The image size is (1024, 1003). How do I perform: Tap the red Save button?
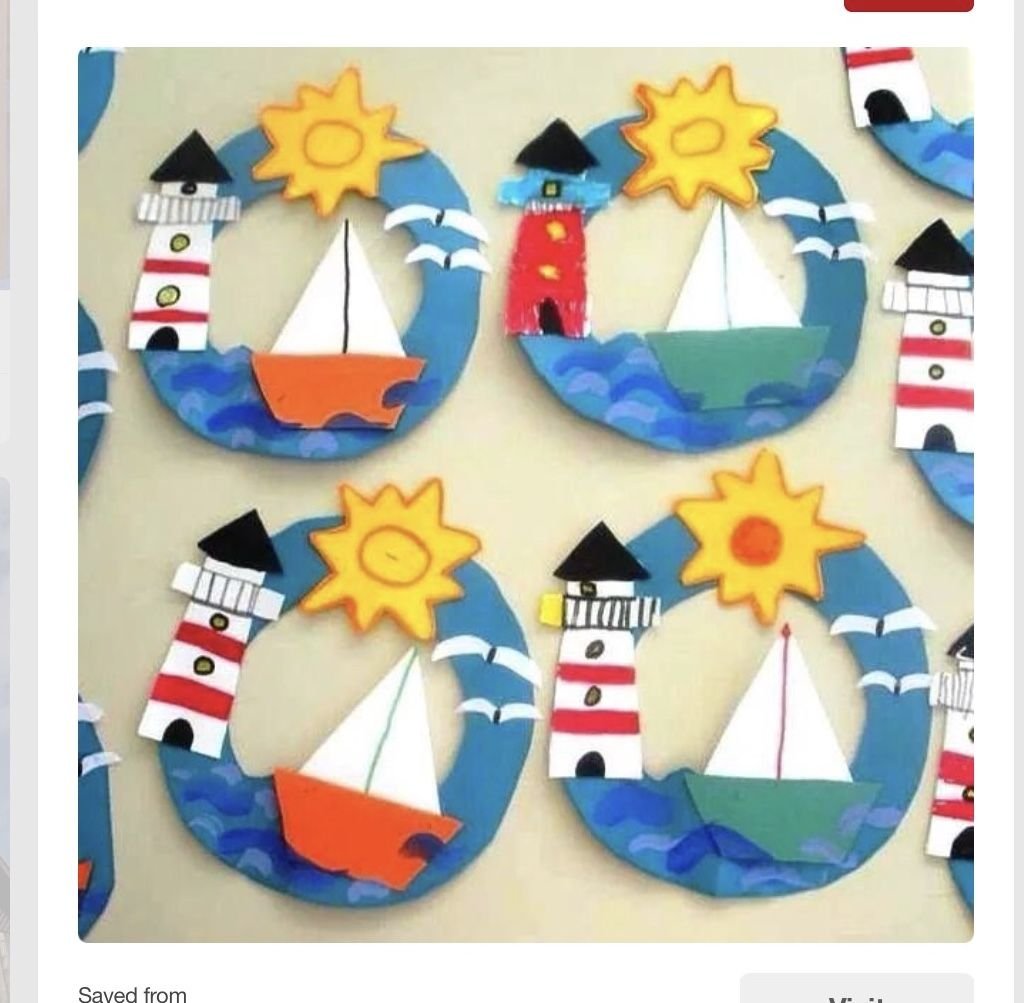pos(908,5)
